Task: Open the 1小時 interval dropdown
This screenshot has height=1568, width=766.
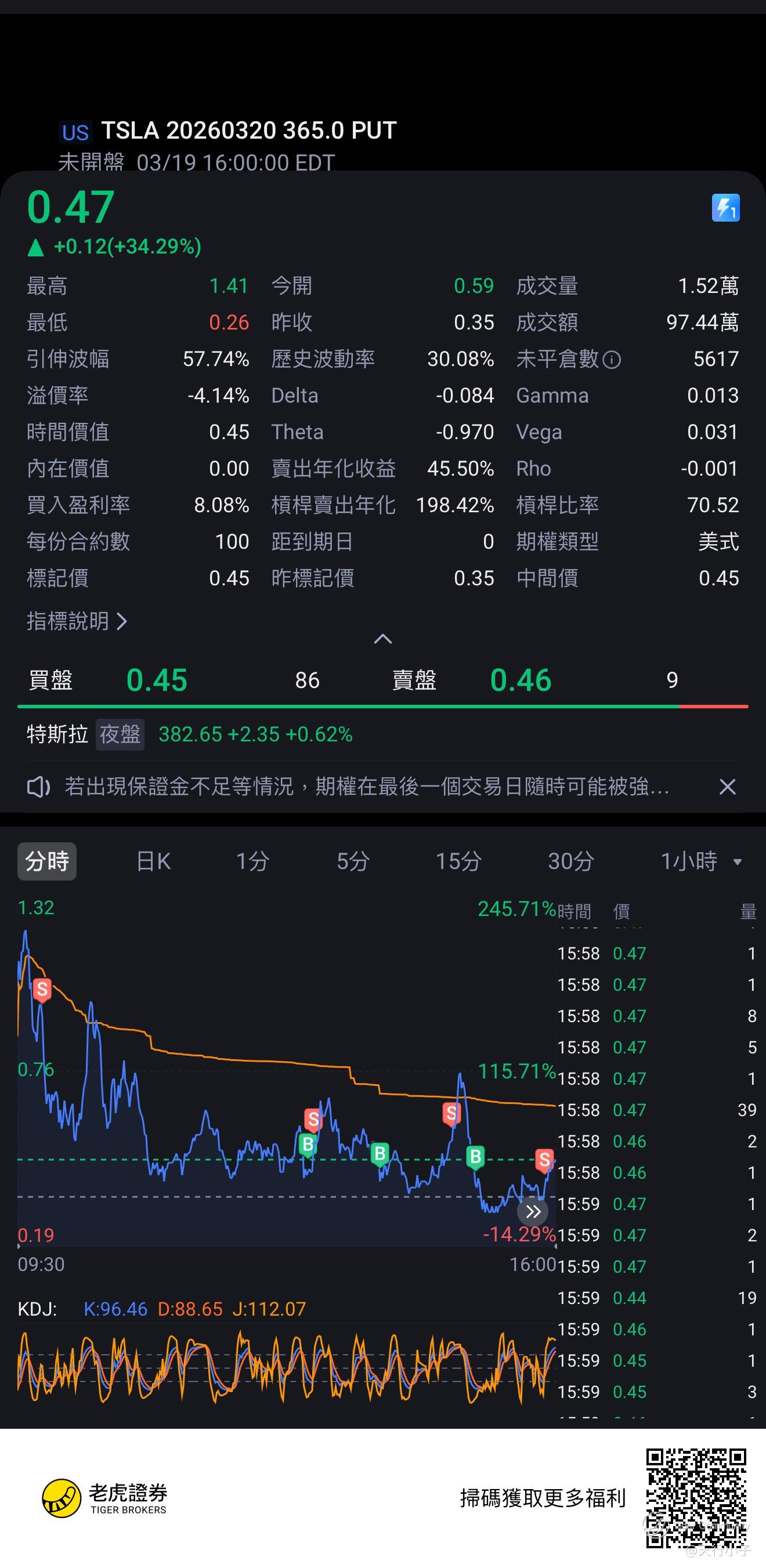Action: coord(700,861)
